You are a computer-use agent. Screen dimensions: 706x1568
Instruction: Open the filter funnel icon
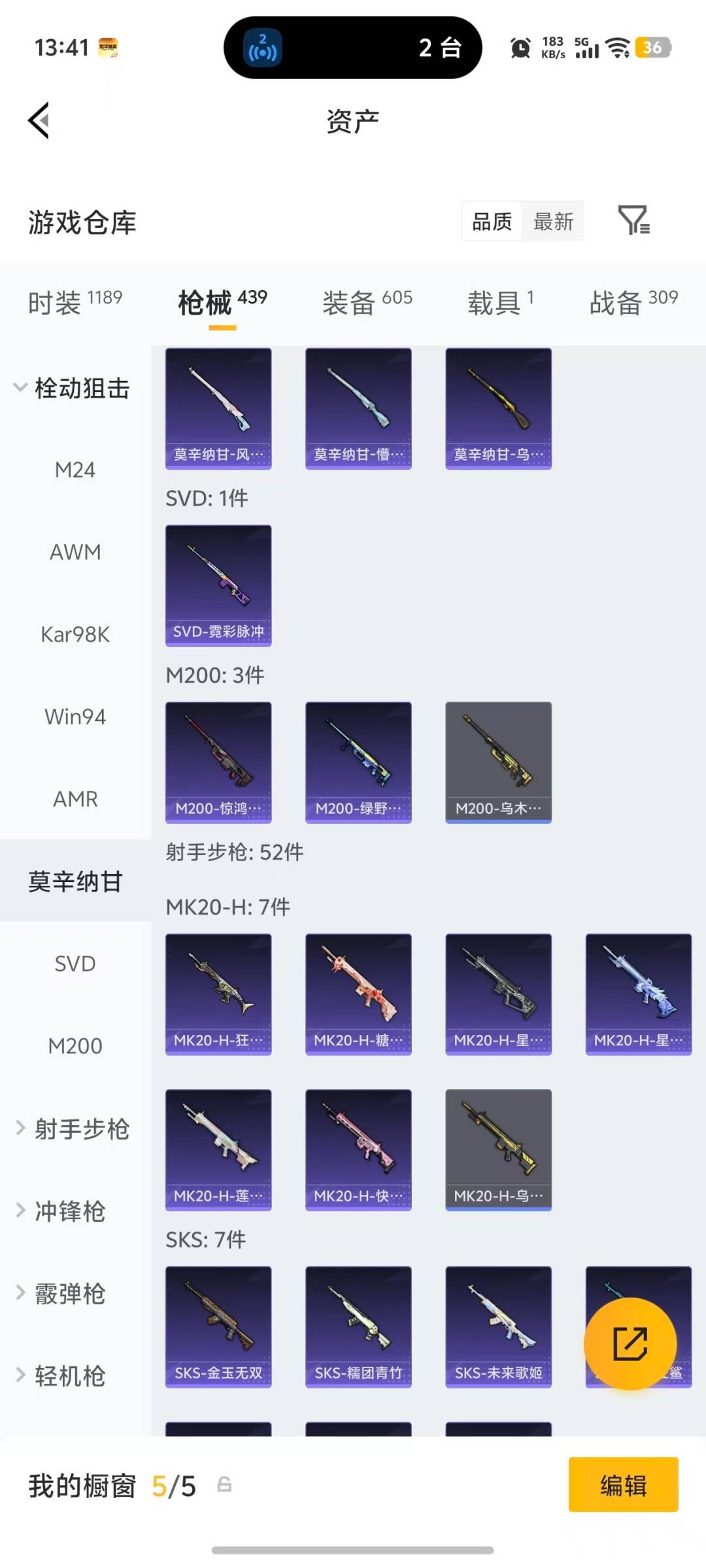635,221
